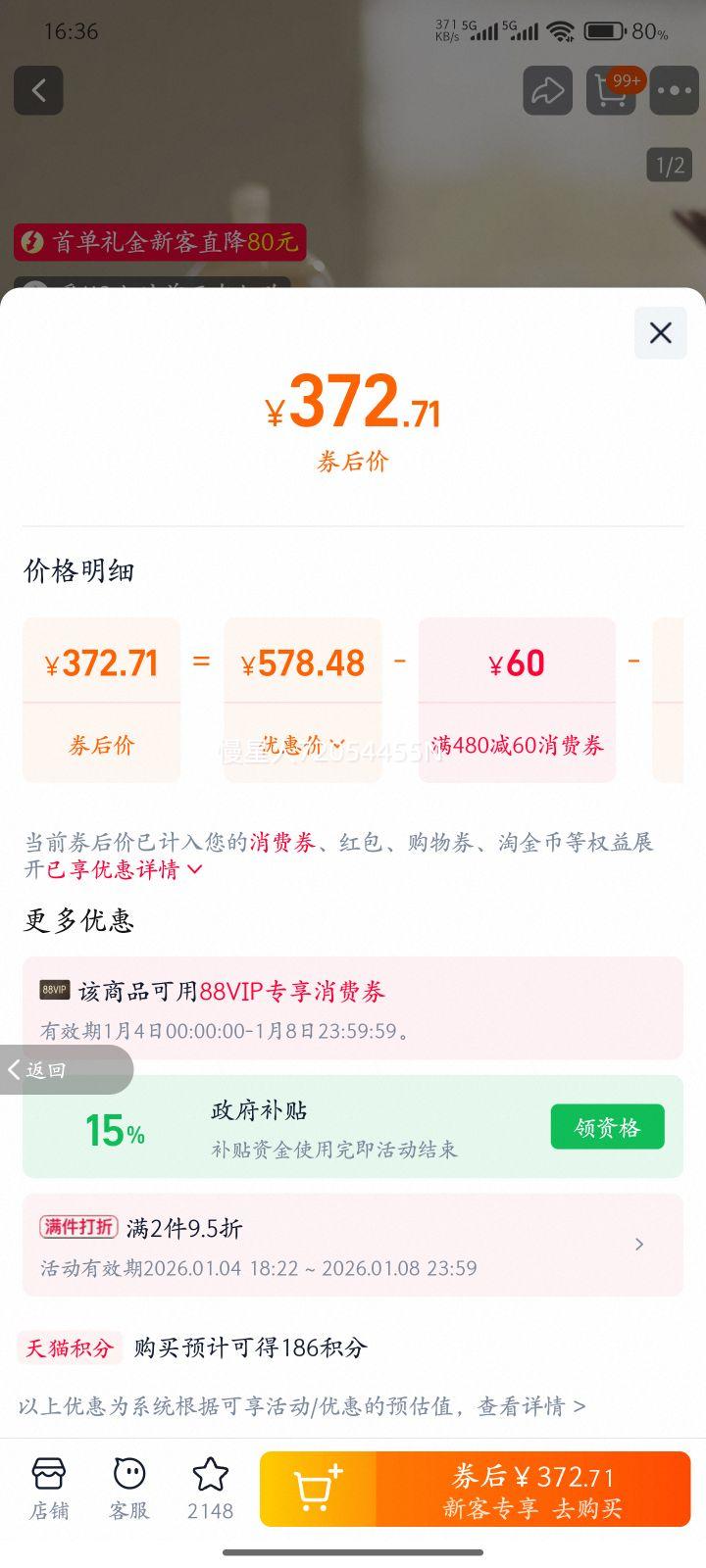Tap the share arrow icon at top
This screenshot has width=706, height=1568.
point(547,90)
